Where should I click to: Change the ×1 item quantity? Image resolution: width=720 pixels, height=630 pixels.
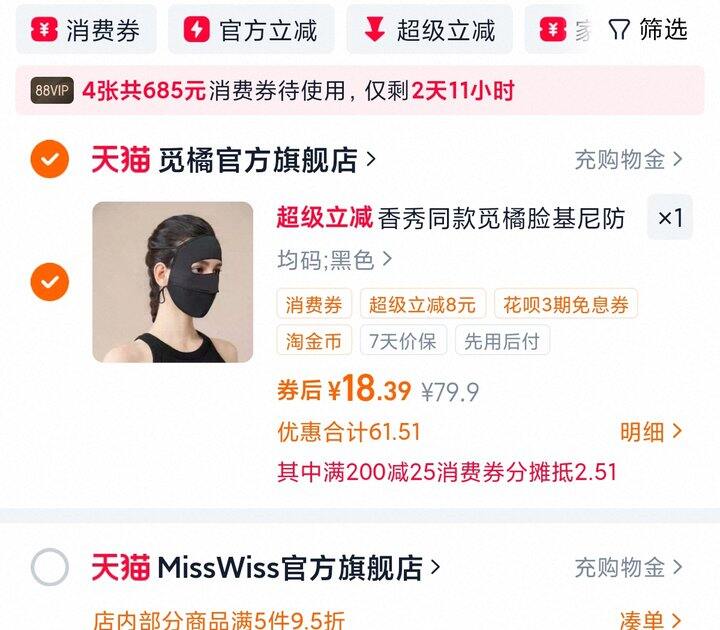670,217
